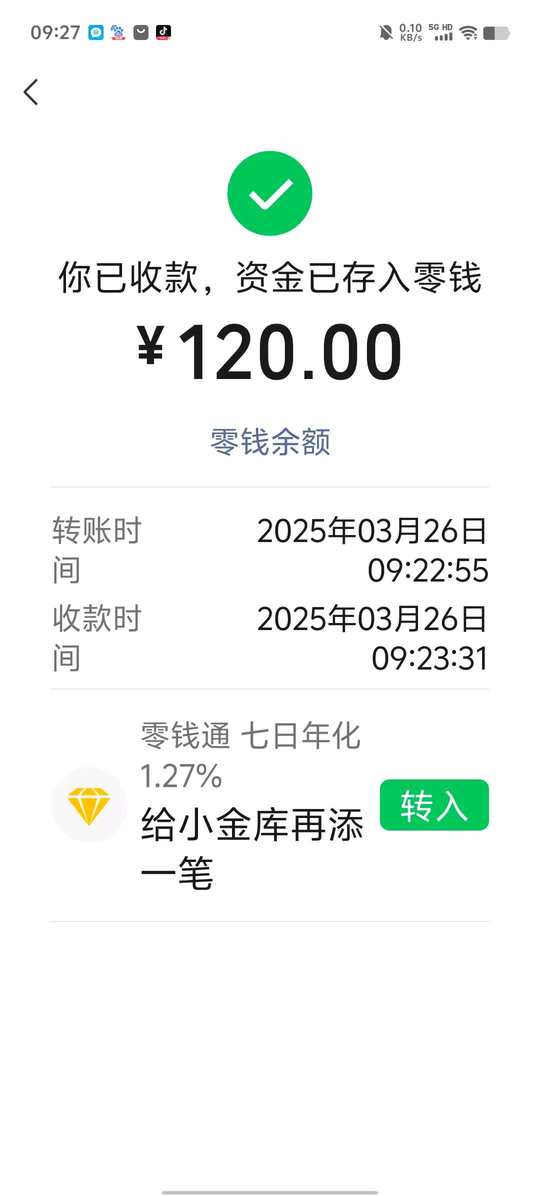This screenshot has height=1196, width=540.
Task: Open the 零钱通 promotion row
Action: 270,805
